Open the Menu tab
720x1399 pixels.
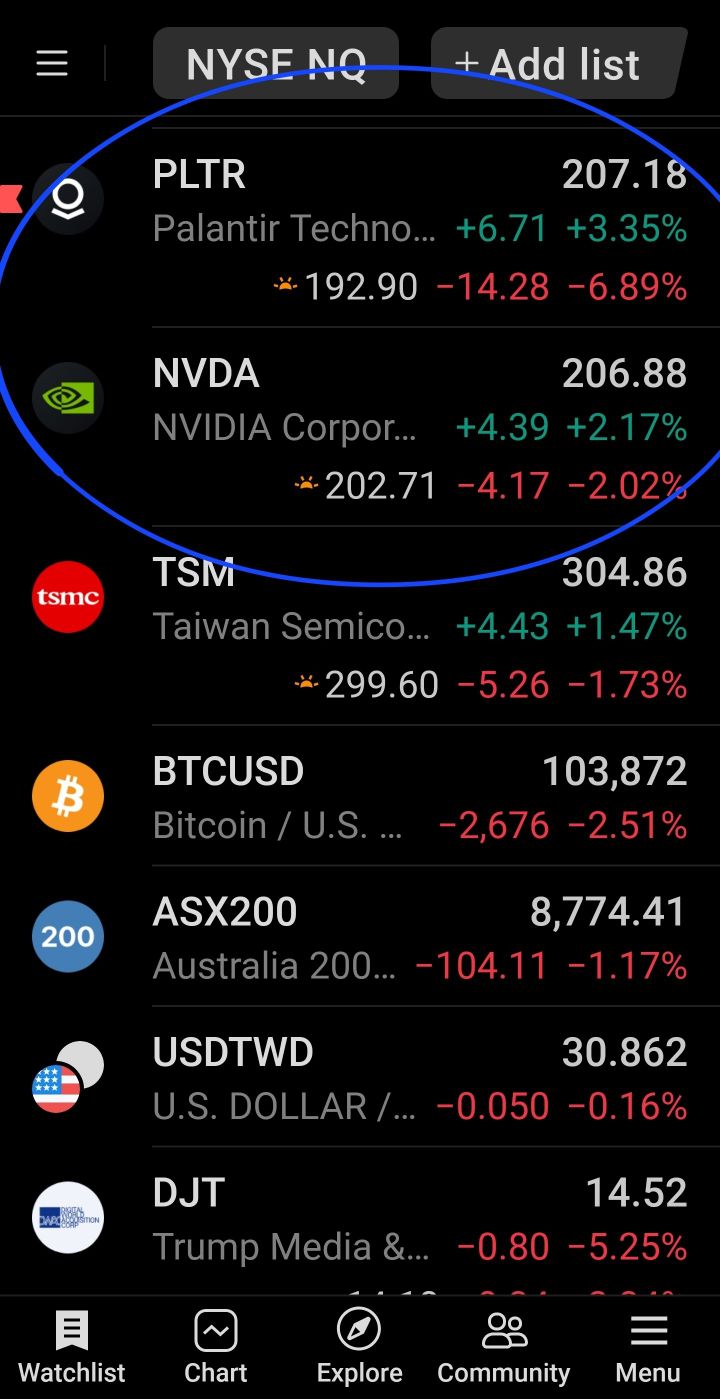648,1348
